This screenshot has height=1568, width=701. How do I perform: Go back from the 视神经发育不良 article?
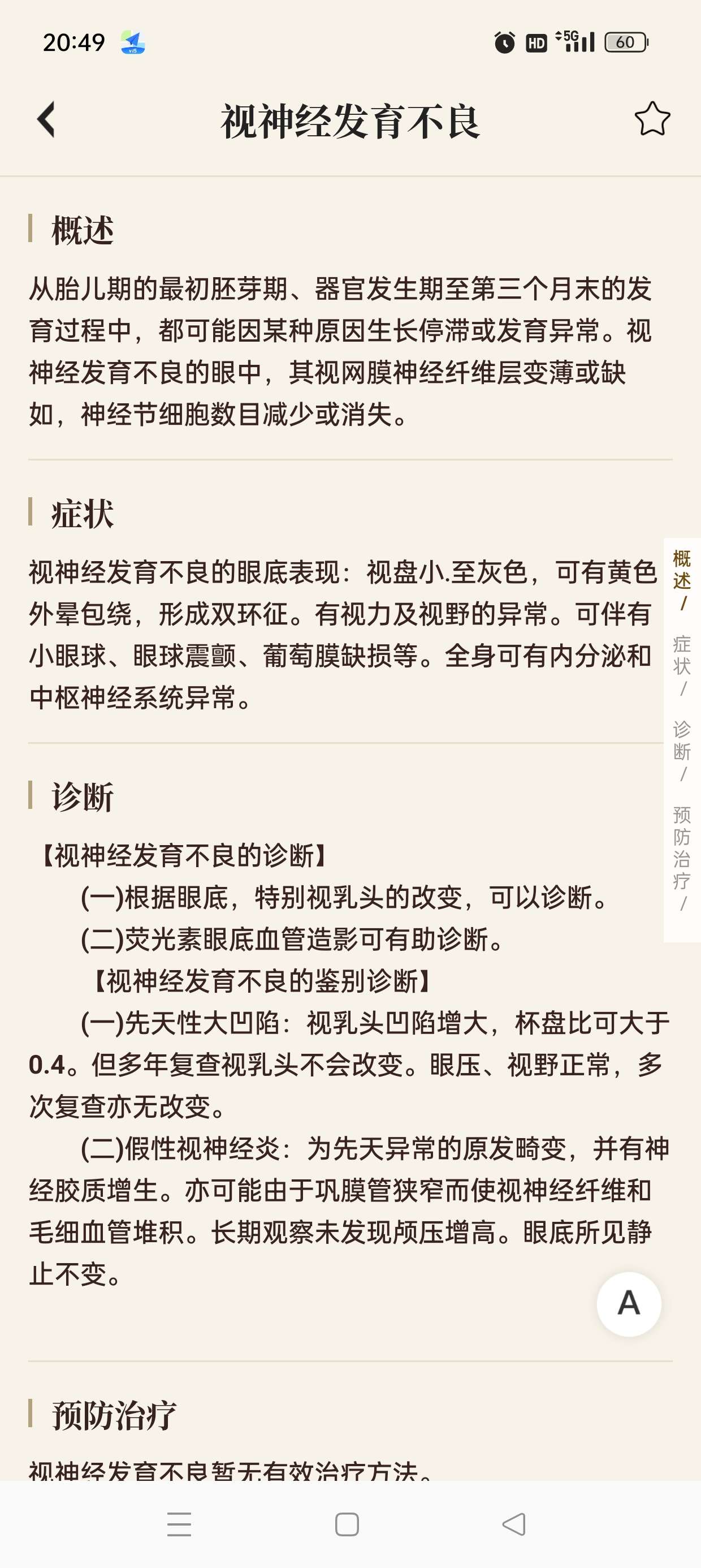click(x=46, y=119)
